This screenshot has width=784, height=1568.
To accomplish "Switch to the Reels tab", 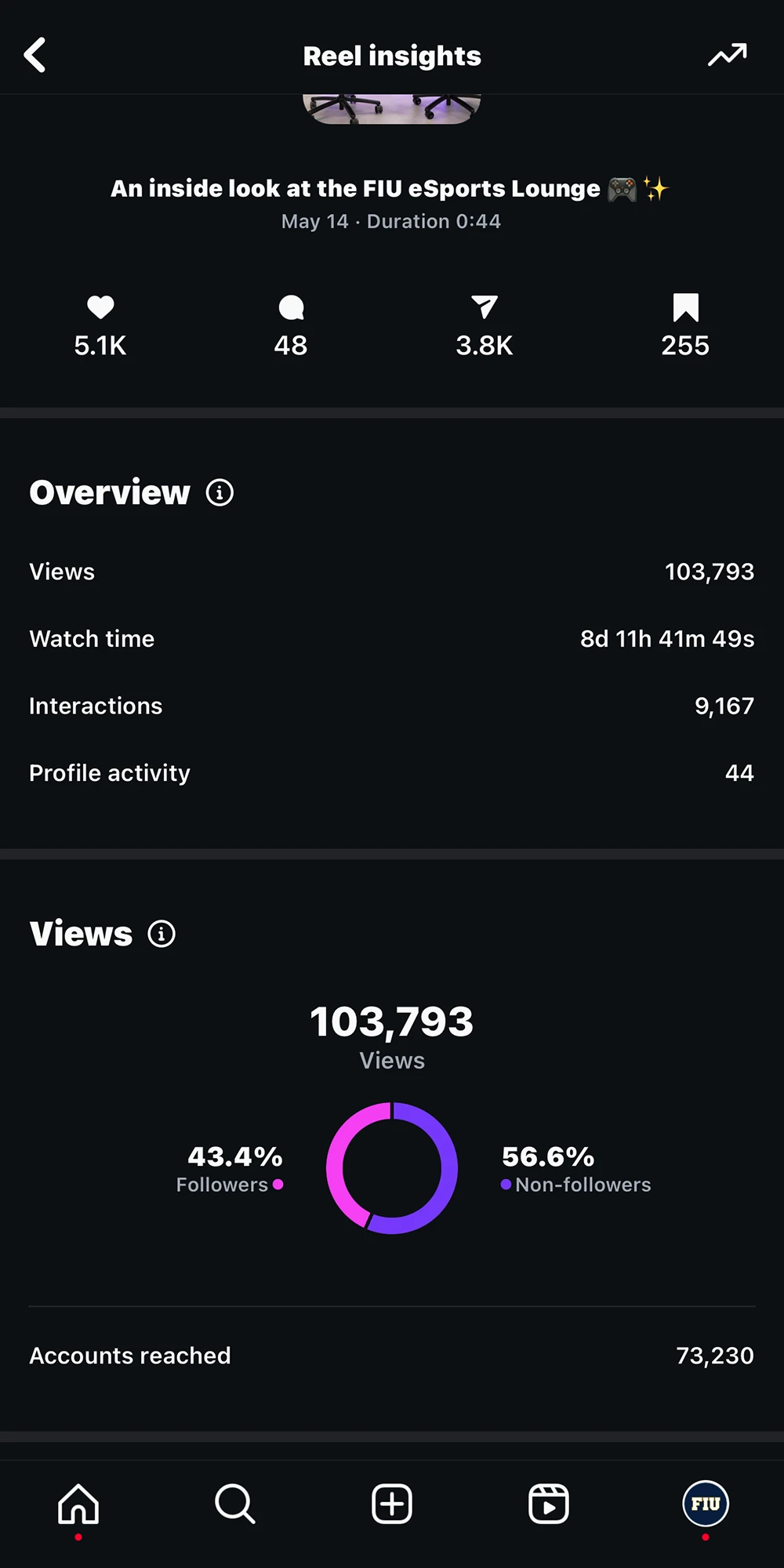I will (x=549, y=1504).
